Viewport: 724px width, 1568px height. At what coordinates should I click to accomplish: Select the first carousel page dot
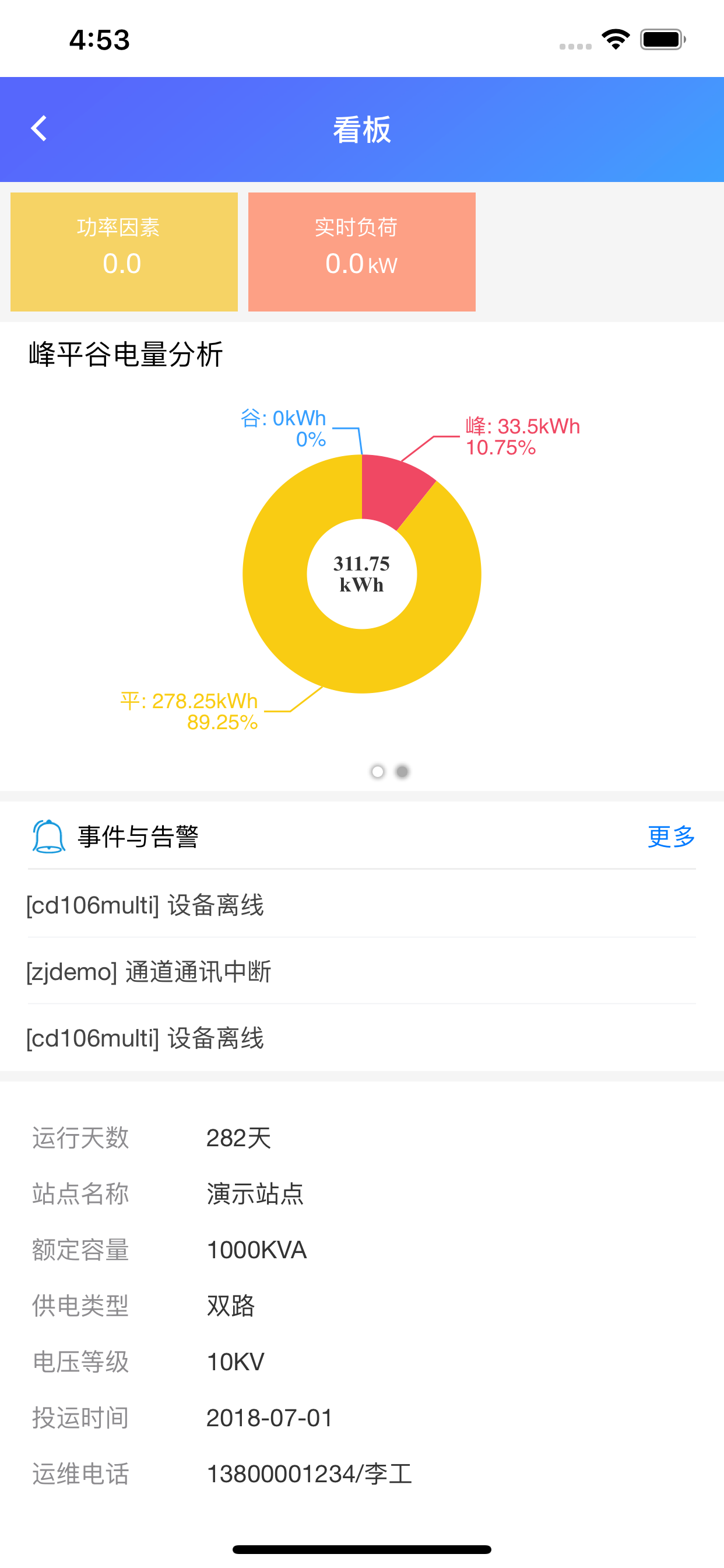click(x=377, y=771)
